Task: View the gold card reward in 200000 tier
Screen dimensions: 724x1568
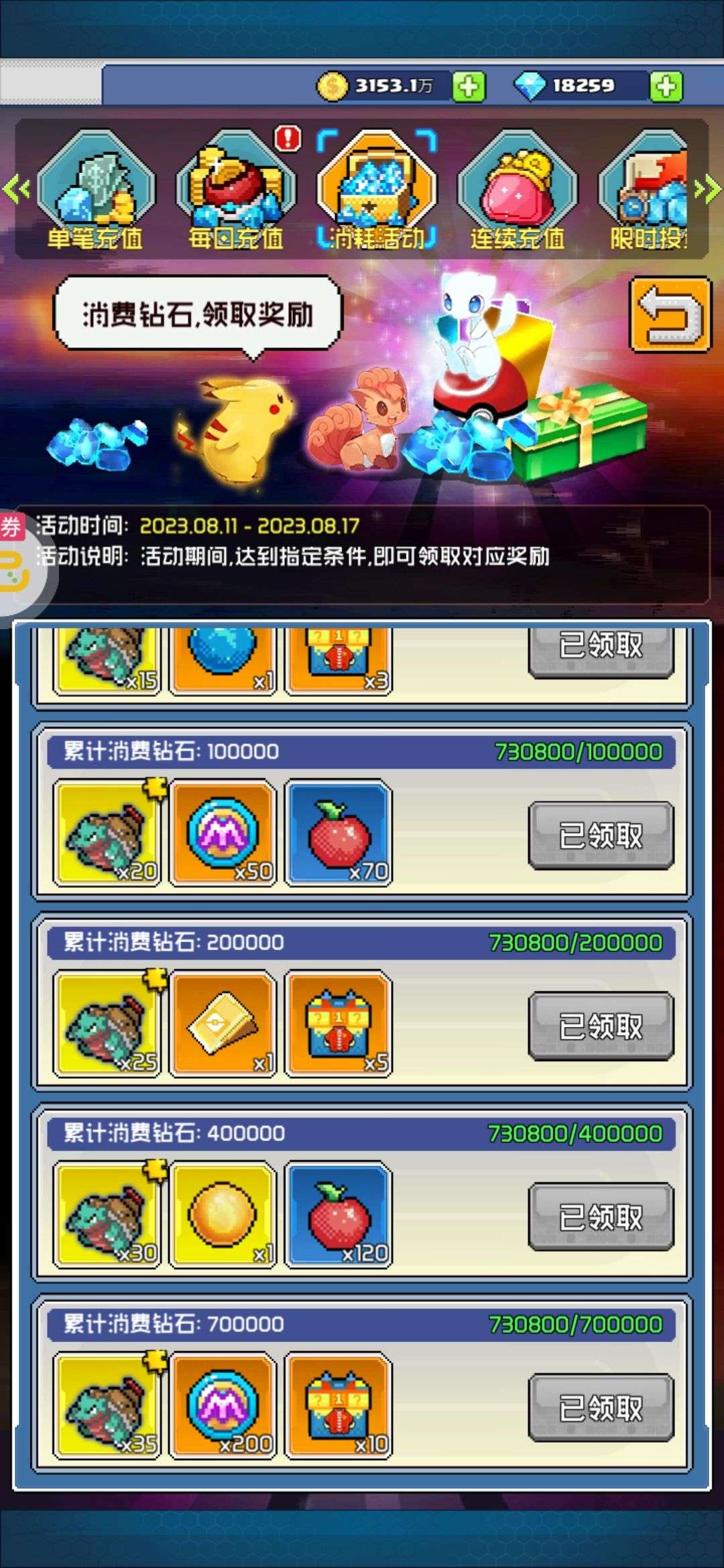Action: (x=223, y=1023)
